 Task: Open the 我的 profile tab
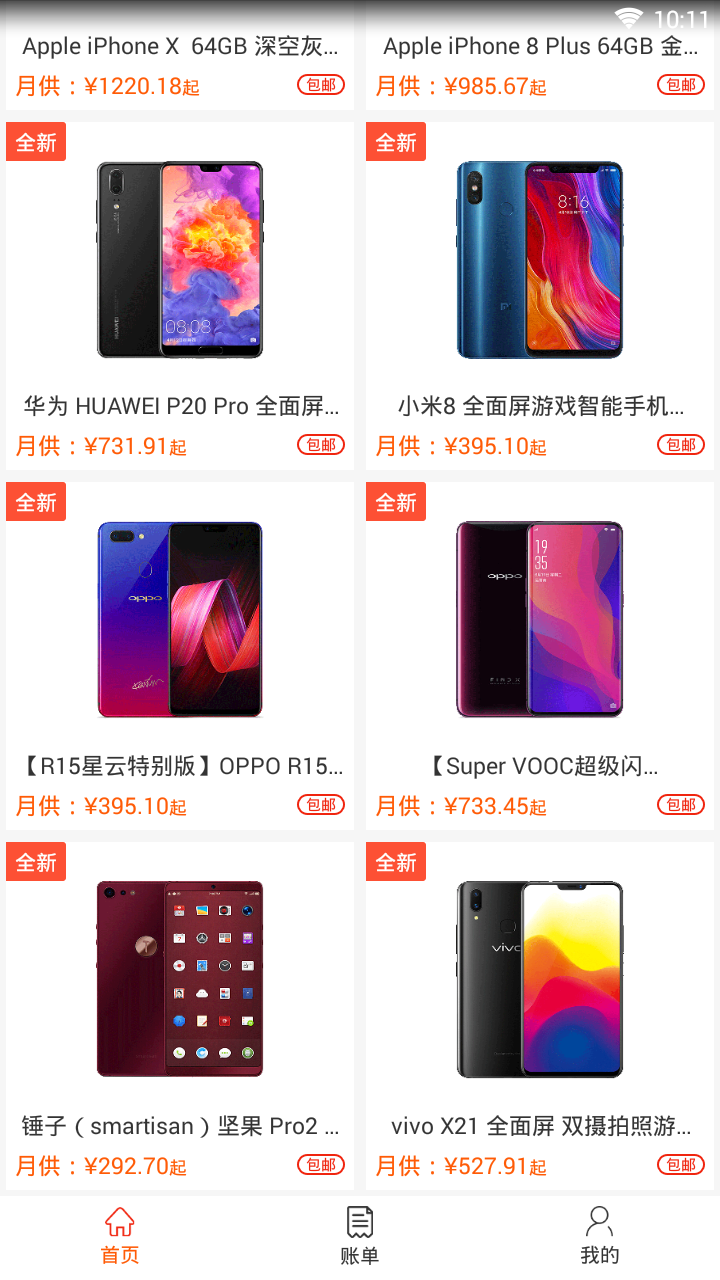(600, 1236)
